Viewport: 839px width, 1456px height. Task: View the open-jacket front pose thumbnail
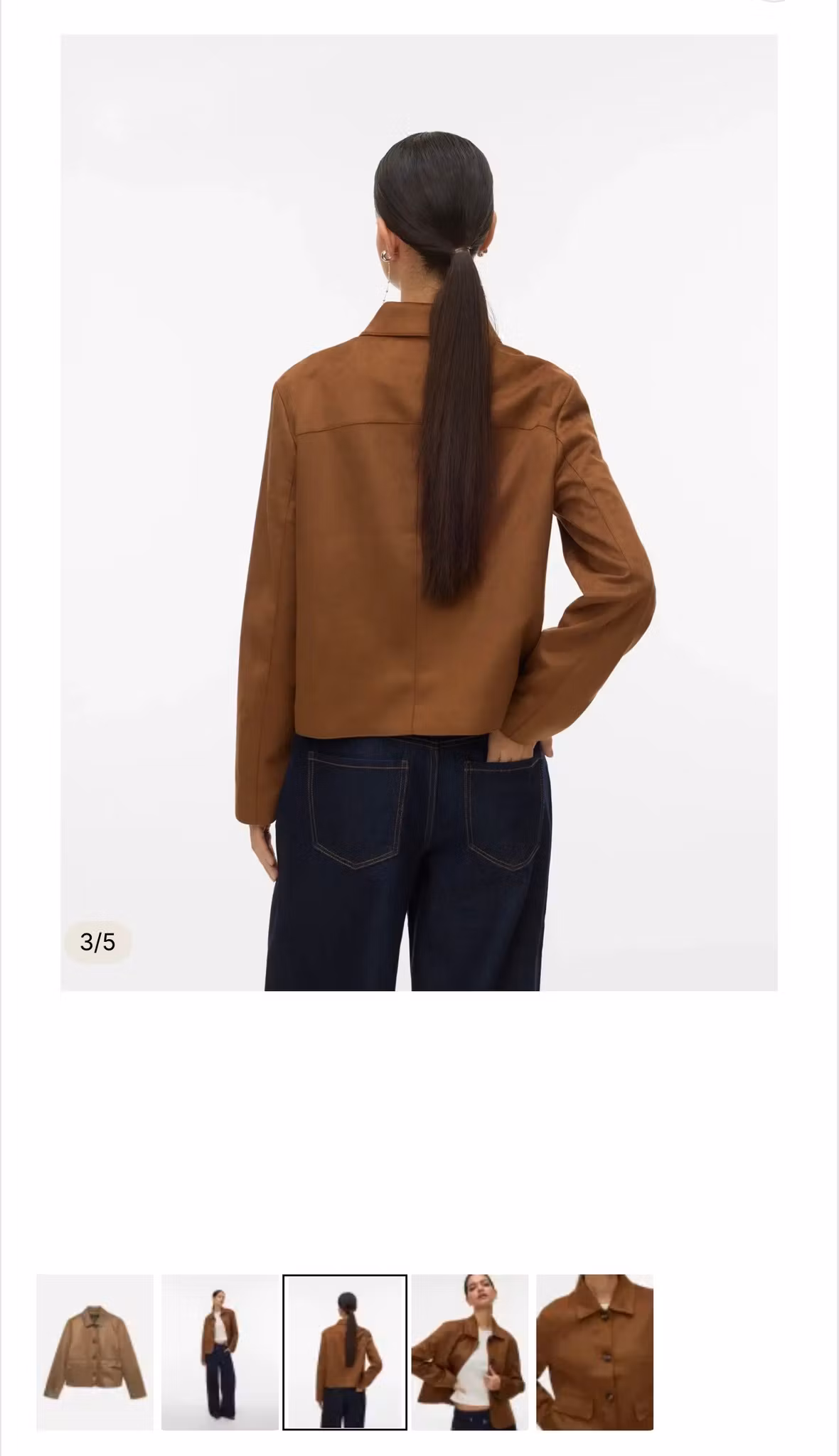click(469, 1351)
